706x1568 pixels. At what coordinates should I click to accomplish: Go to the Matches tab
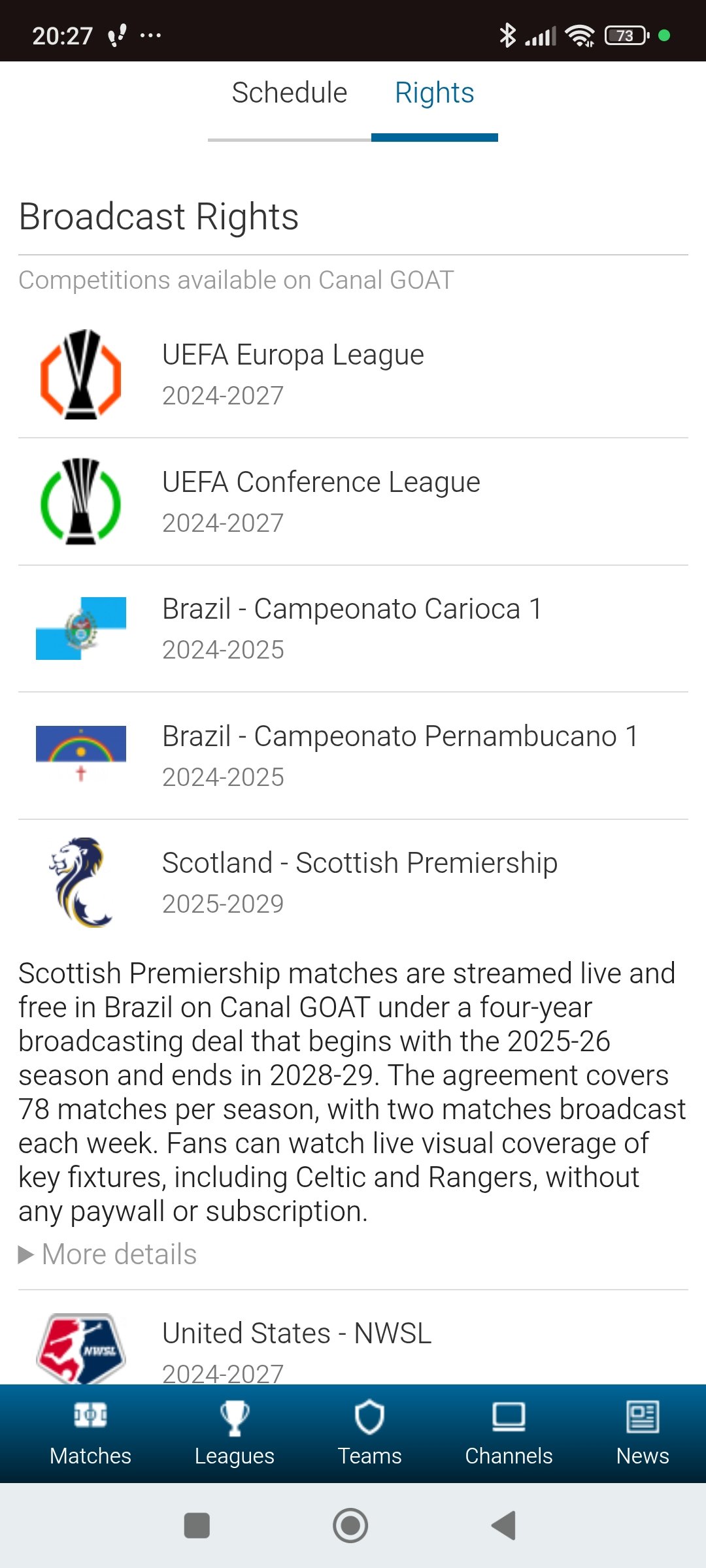coord(90,1433)
